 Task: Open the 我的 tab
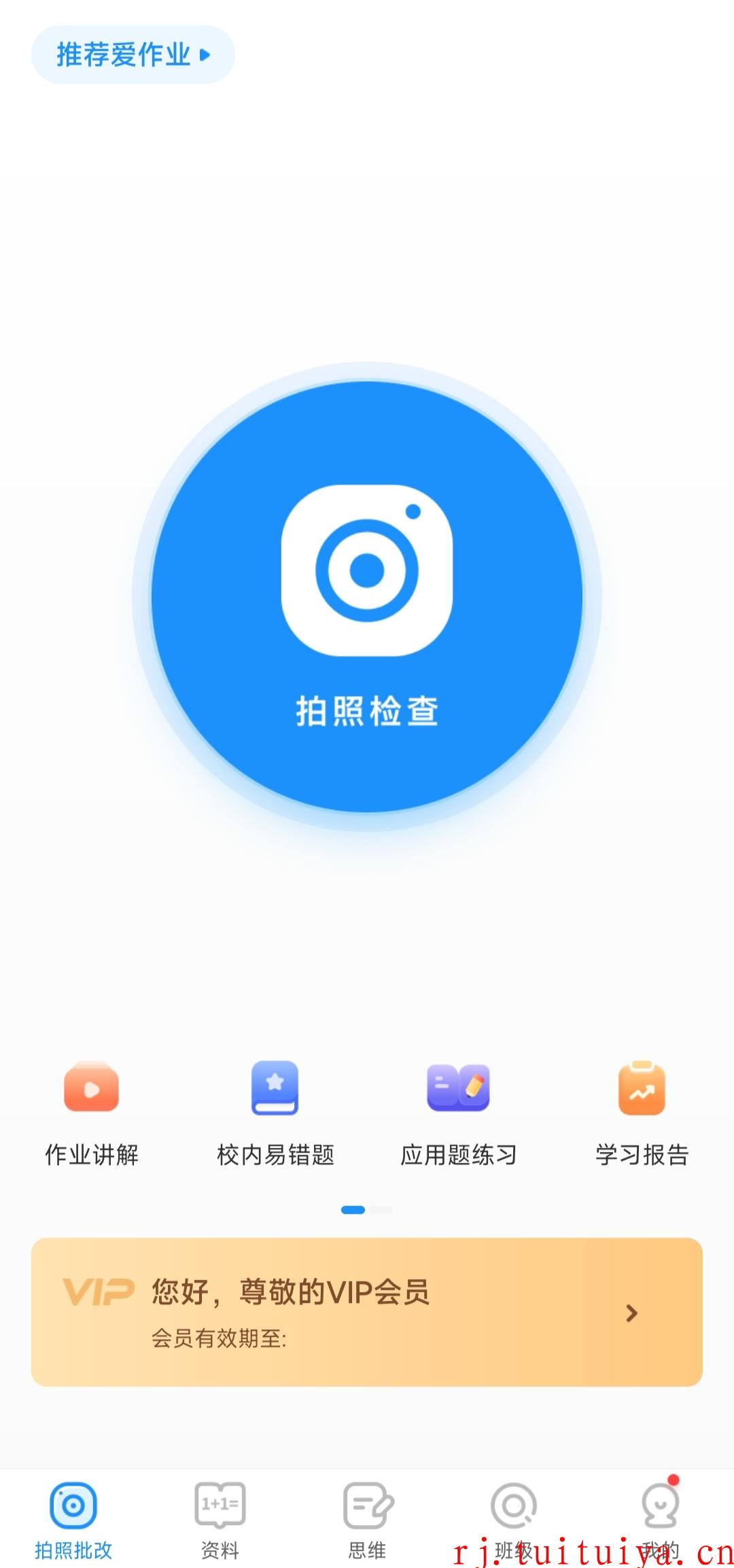tap(661, 1520)
